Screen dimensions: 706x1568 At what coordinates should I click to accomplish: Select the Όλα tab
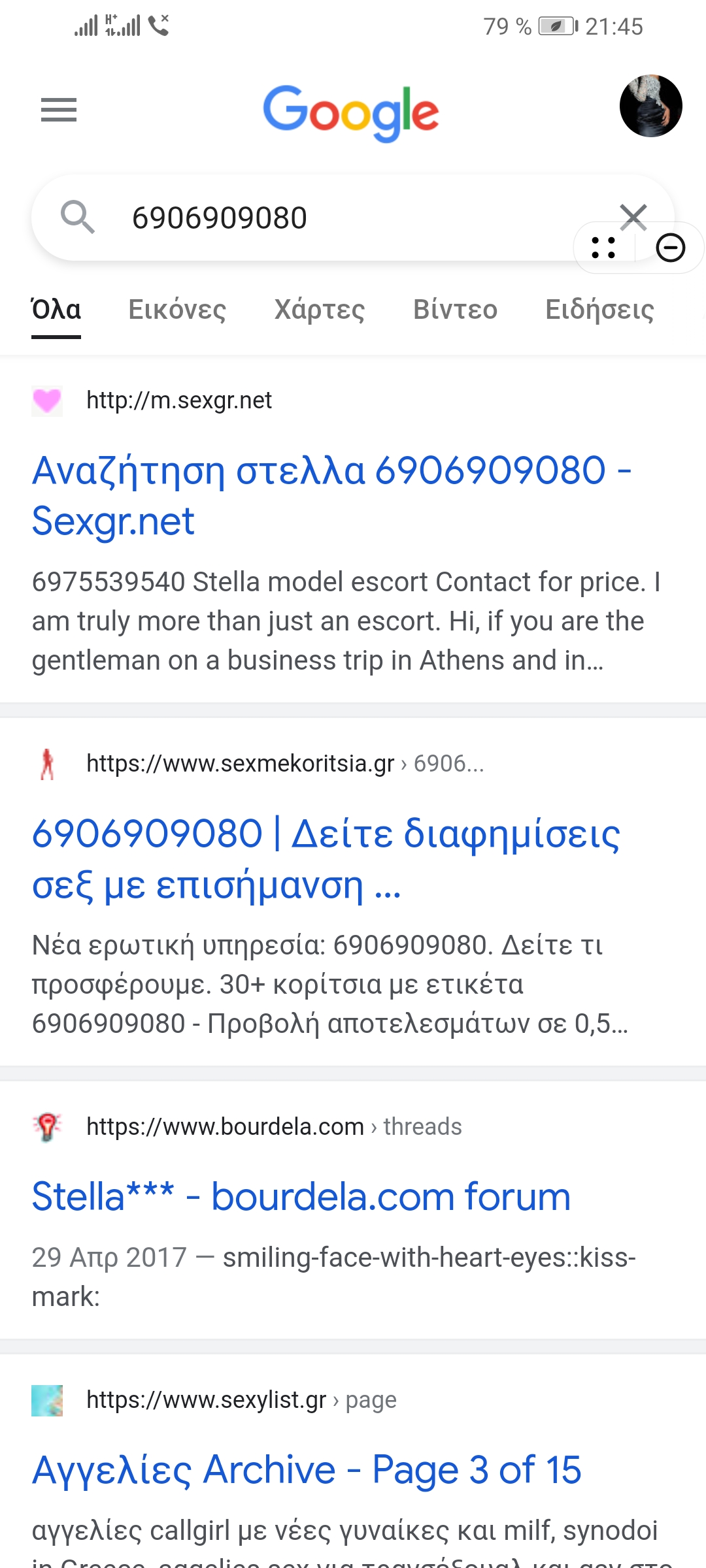coord(56,310)
